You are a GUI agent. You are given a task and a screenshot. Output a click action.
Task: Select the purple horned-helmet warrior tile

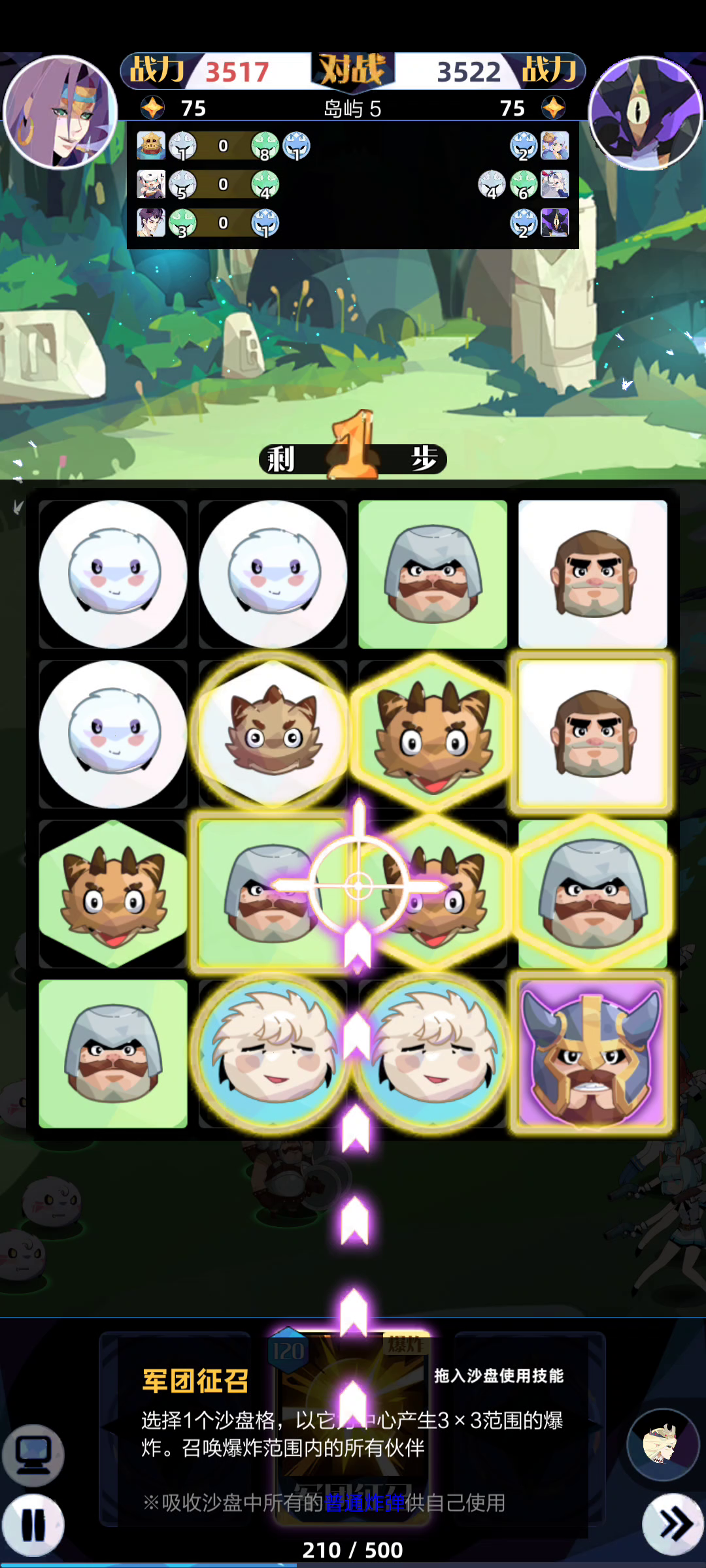[x=592, y=1053]
